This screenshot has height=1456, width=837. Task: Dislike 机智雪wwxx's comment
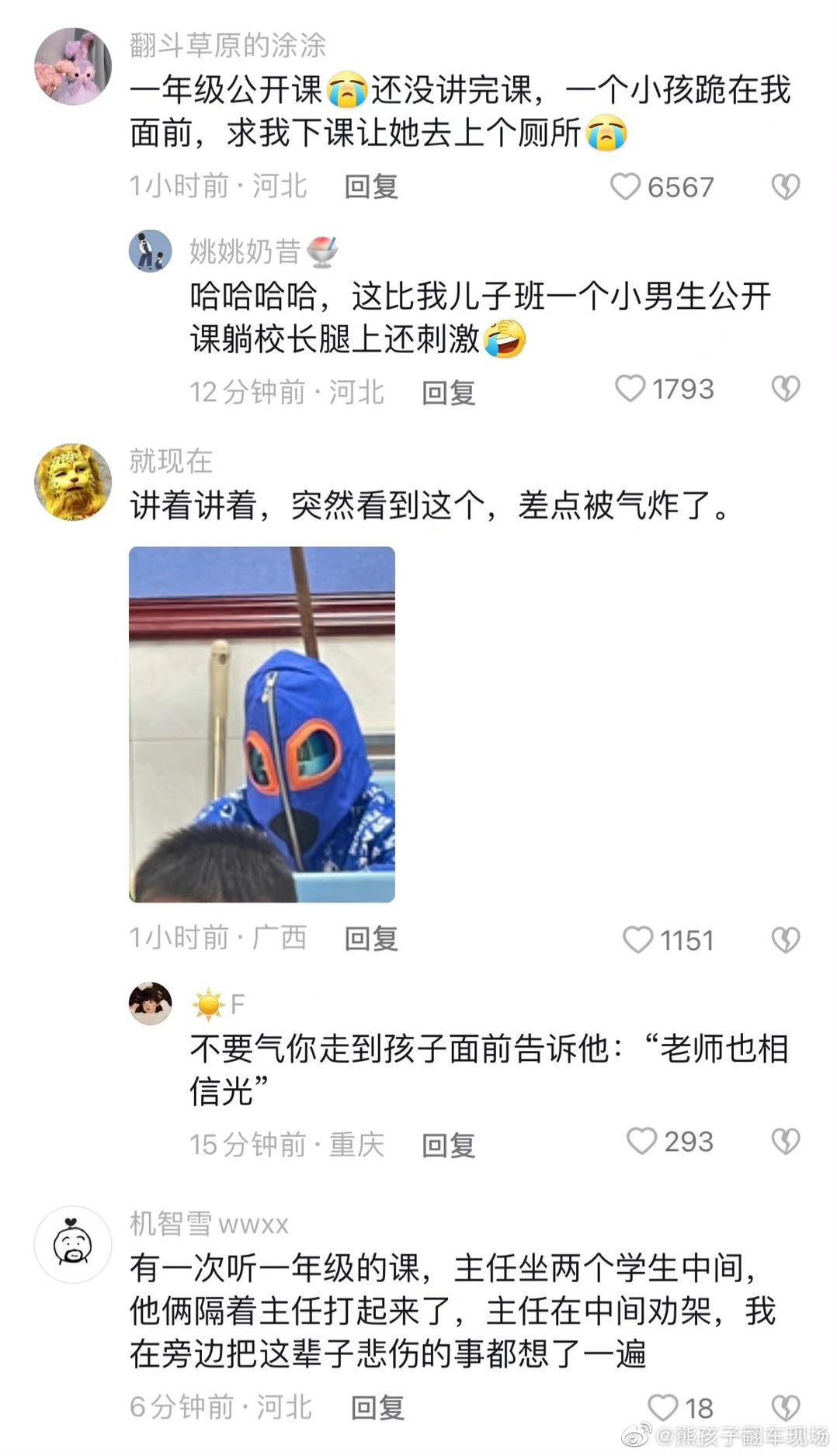(785, 1408)
